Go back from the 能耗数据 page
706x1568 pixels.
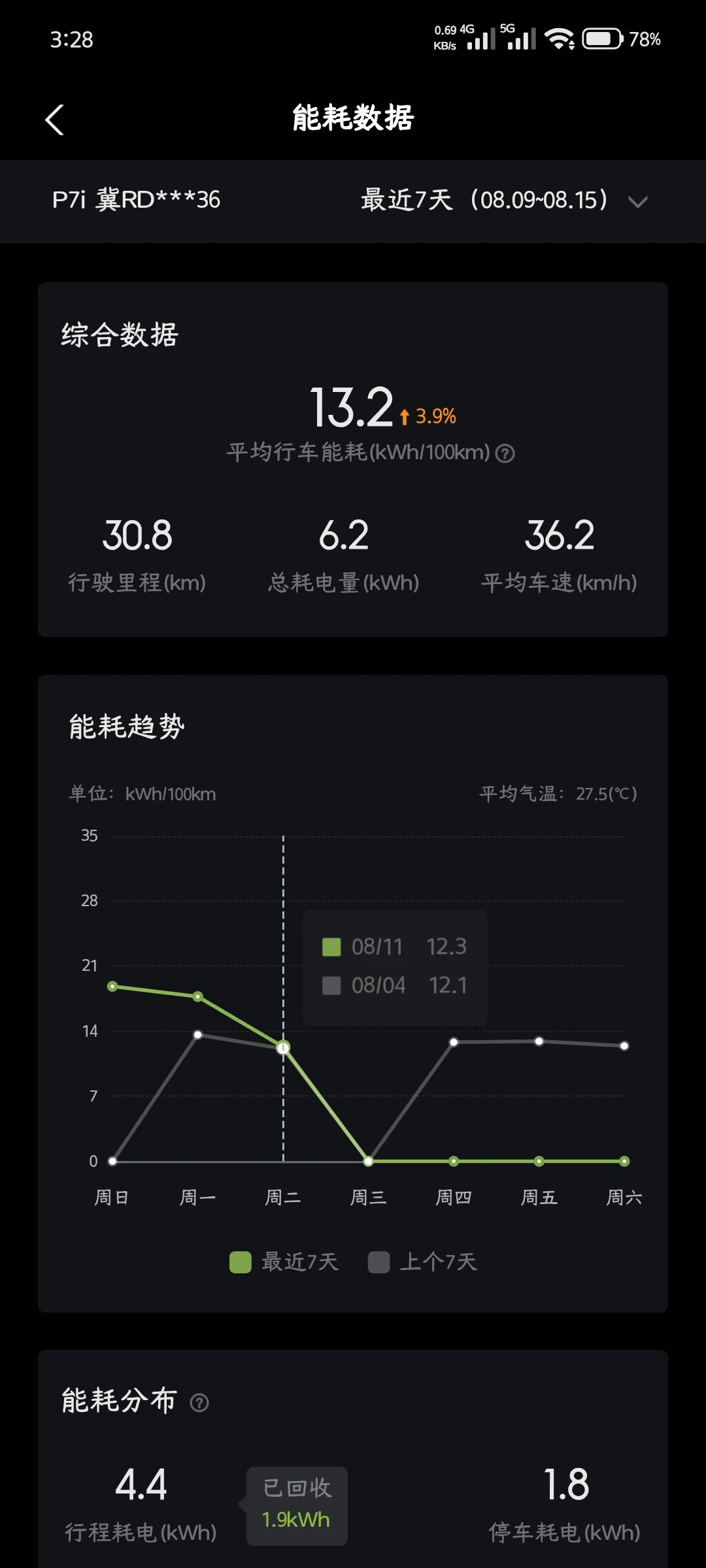pos(54,120)
